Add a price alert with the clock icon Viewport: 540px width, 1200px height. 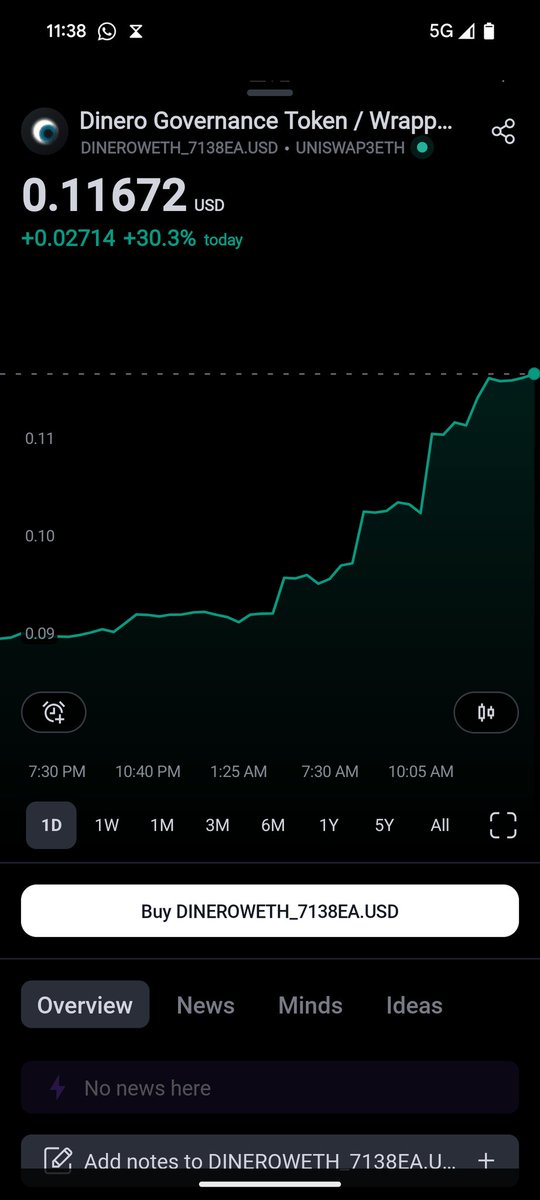click(x=54, y=712)
